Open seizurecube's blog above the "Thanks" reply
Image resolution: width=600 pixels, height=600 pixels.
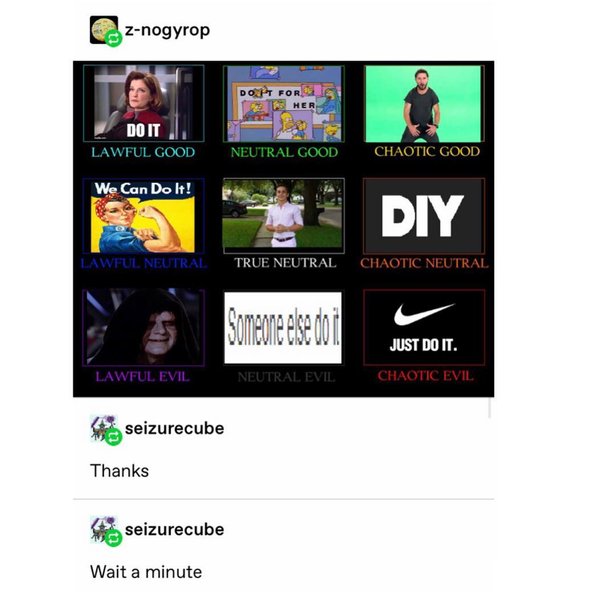click(174, 429)
